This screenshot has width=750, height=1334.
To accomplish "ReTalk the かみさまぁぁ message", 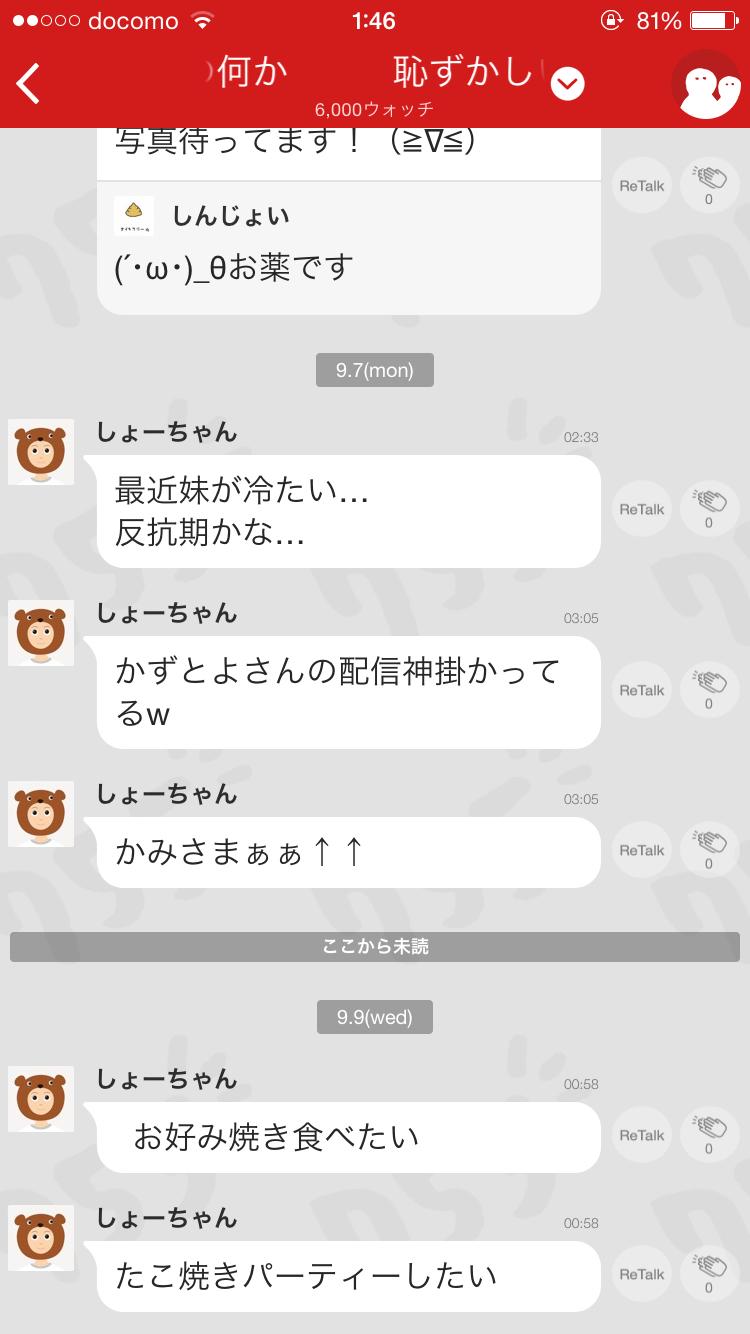I will click(640, 849).
